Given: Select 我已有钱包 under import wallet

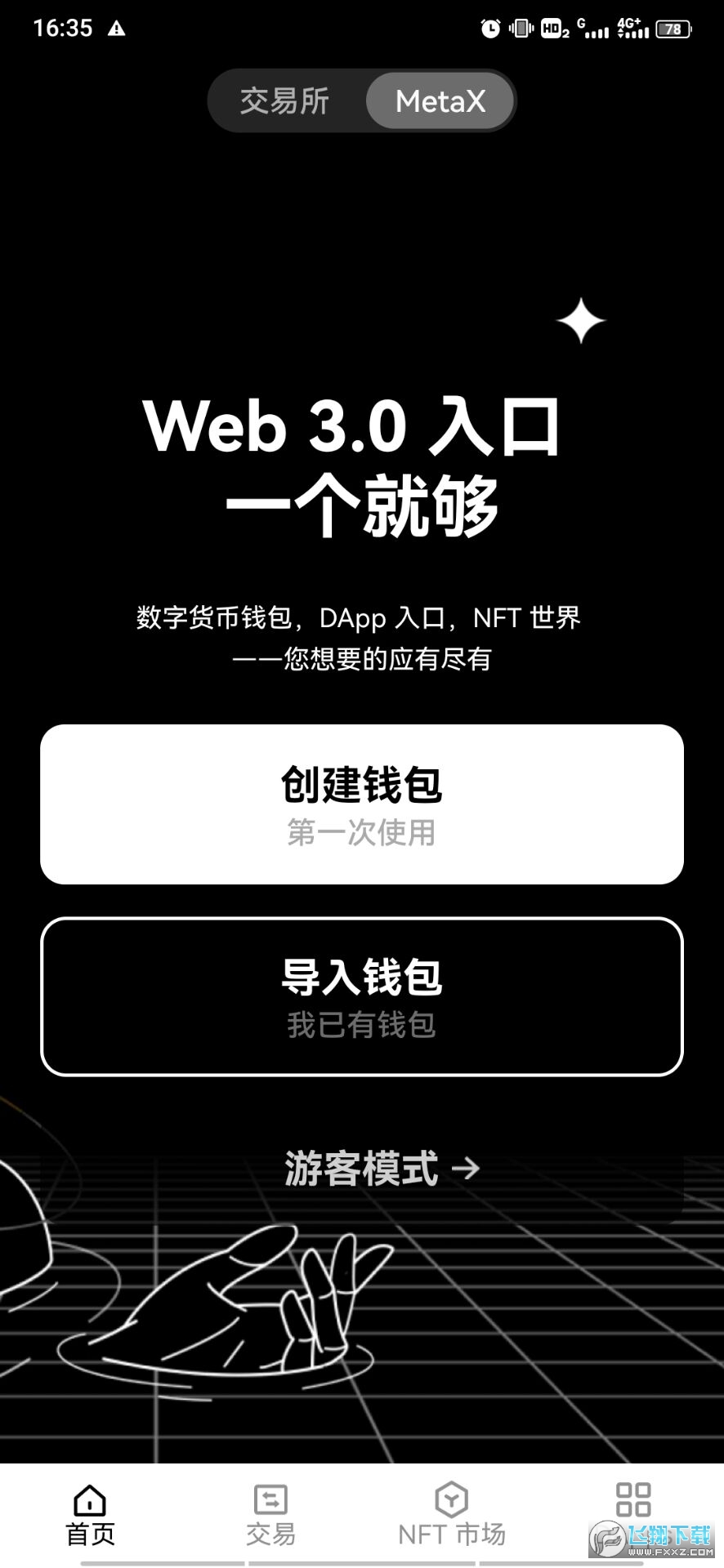Looking at the screenshot, I should point(362,1026).
